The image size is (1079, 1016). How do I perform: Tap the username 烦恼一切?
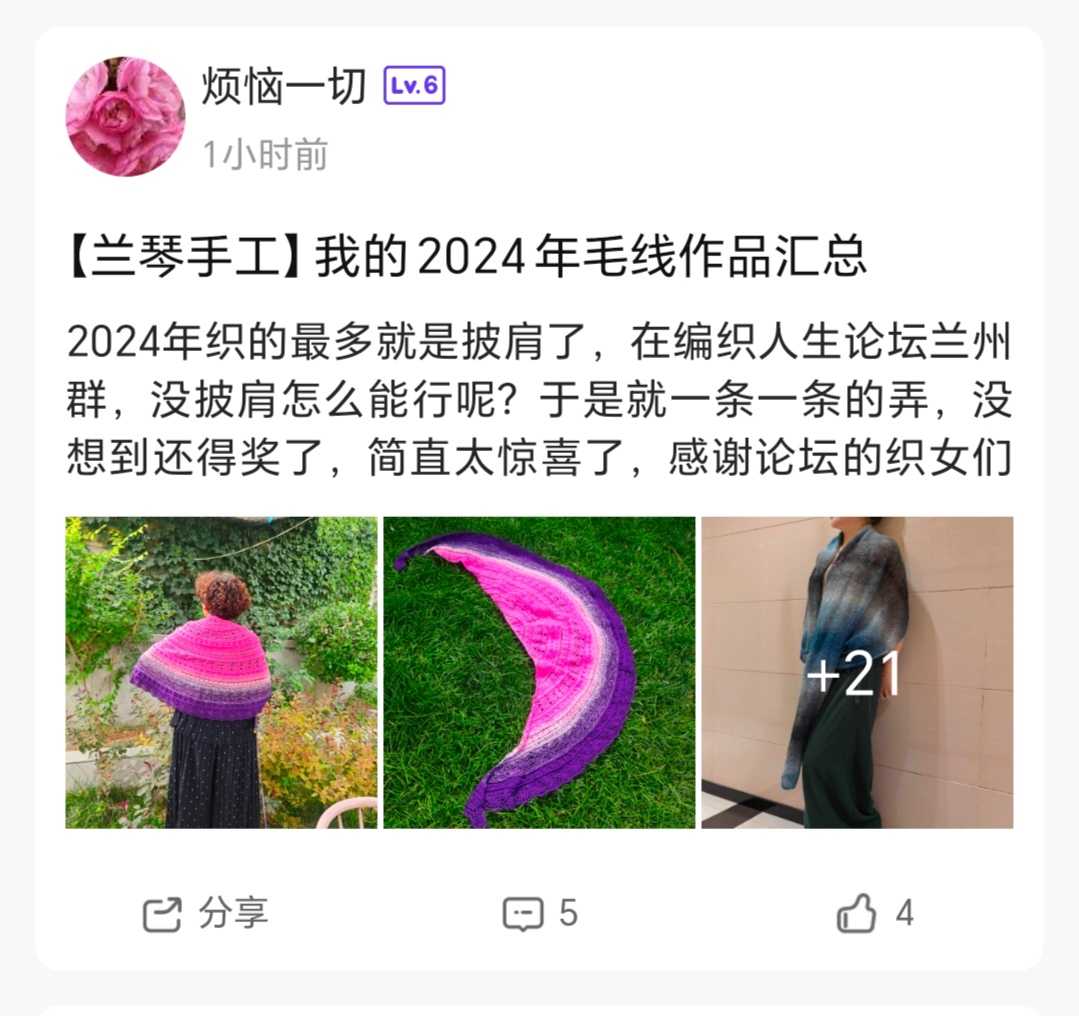(x=284, y=87)
